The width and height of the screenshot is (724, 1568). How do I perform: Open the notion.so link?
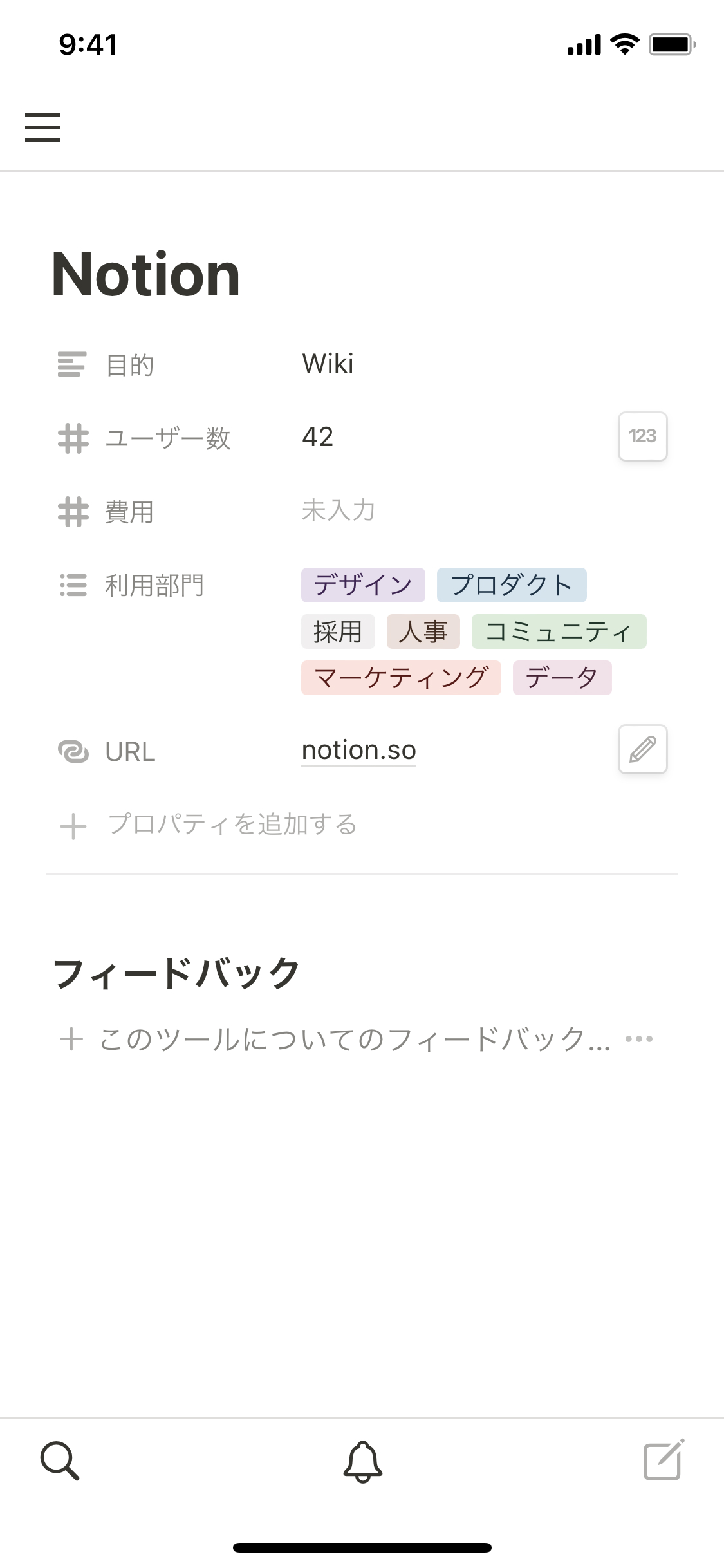(x=358, y=751)
